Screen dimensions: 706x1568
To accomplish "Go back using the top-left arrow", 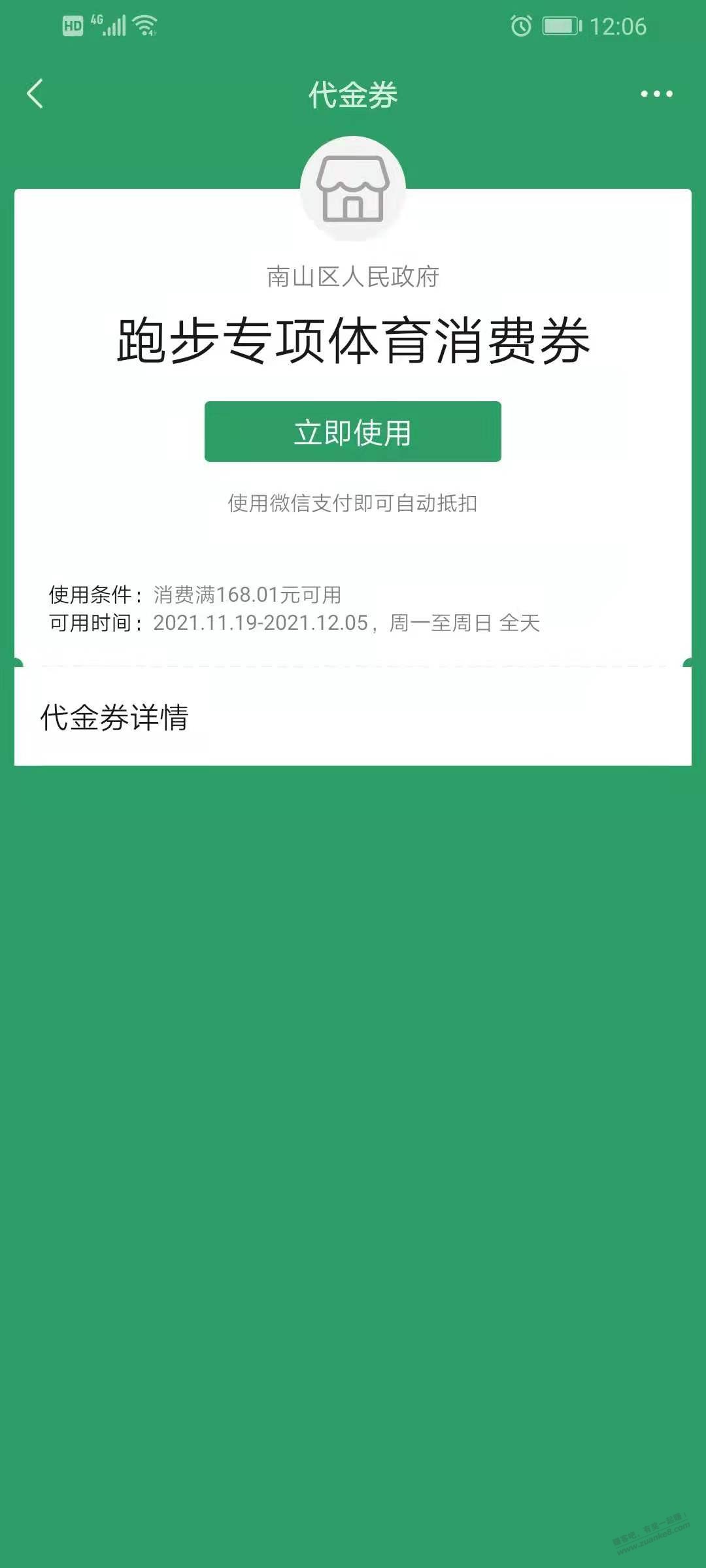I will 35,94.
